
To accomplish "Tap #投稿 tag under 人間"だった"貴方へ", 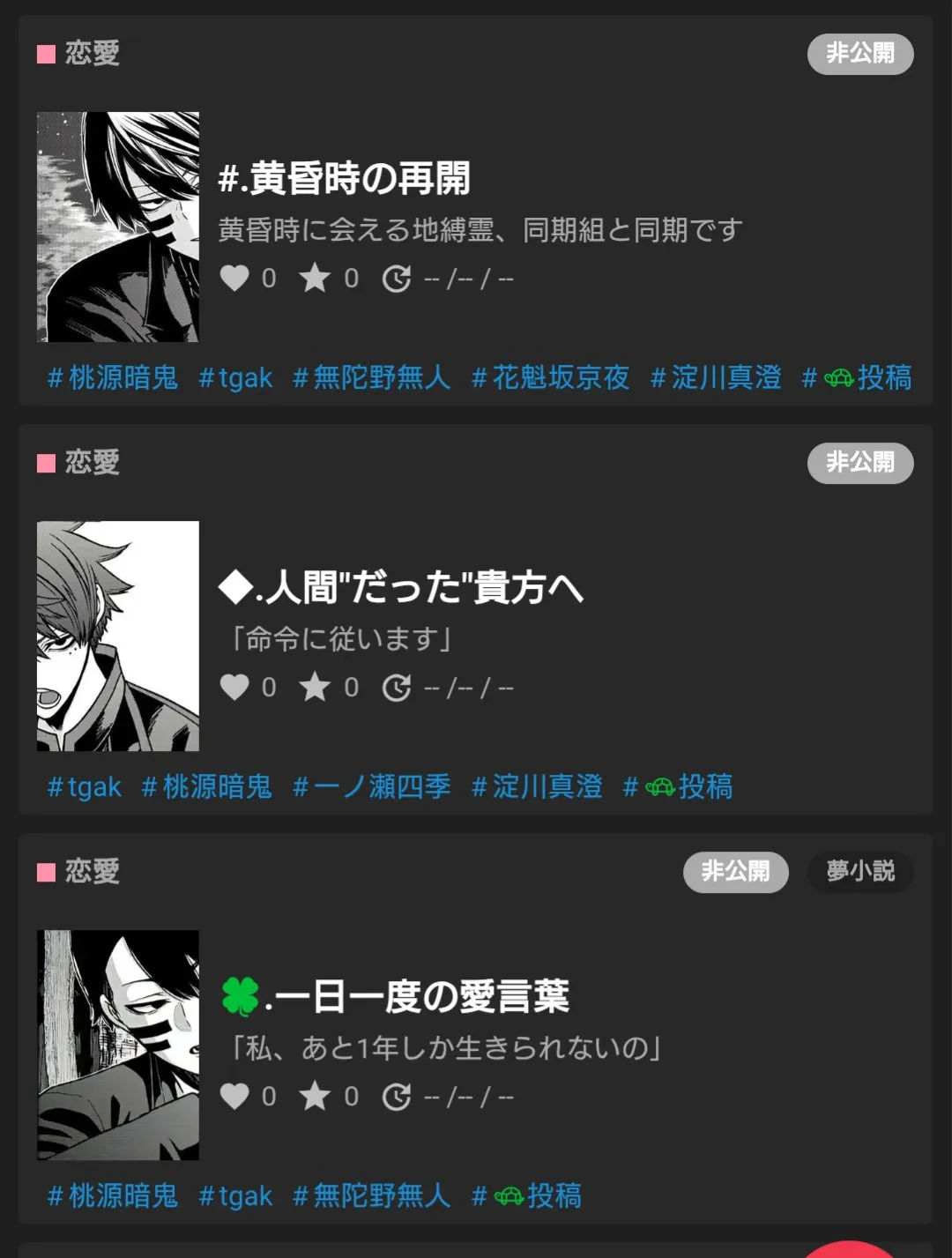I will pos(678,787).
